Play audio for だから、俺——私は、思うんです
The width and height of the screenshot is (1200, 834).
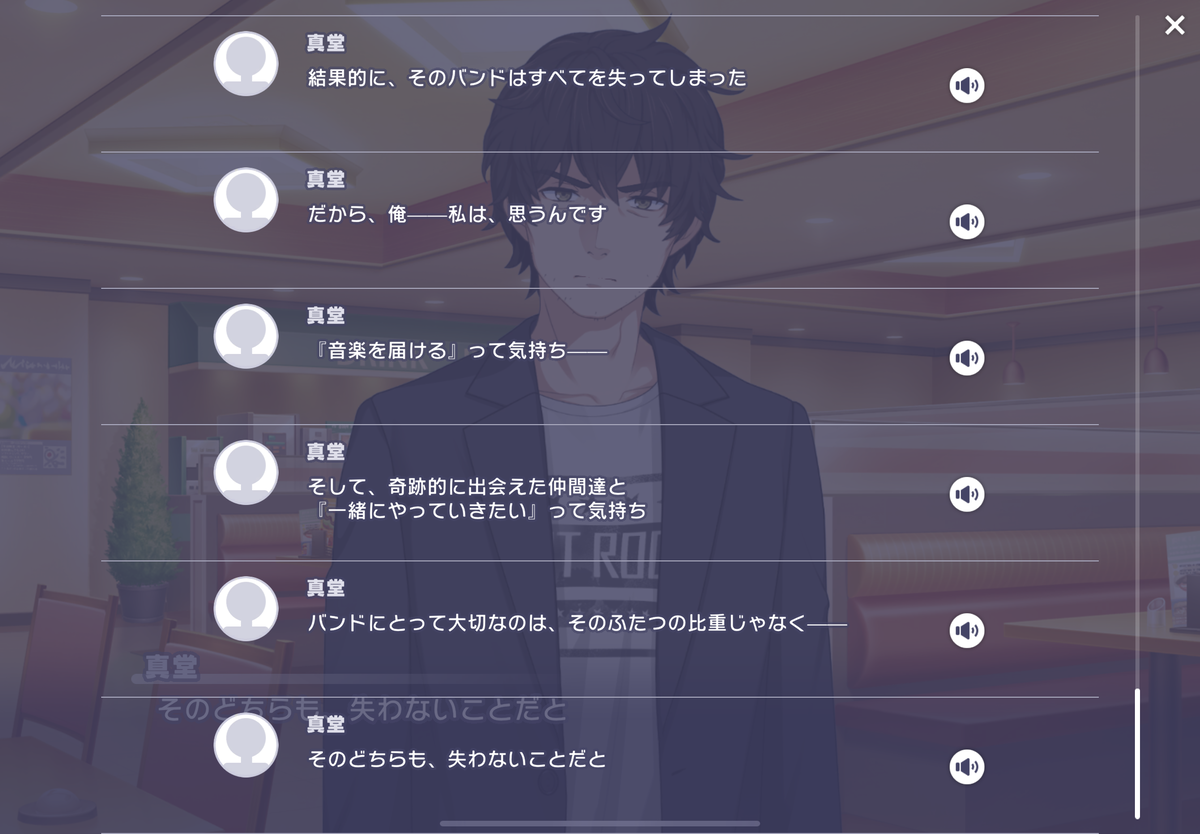(966, 222)
